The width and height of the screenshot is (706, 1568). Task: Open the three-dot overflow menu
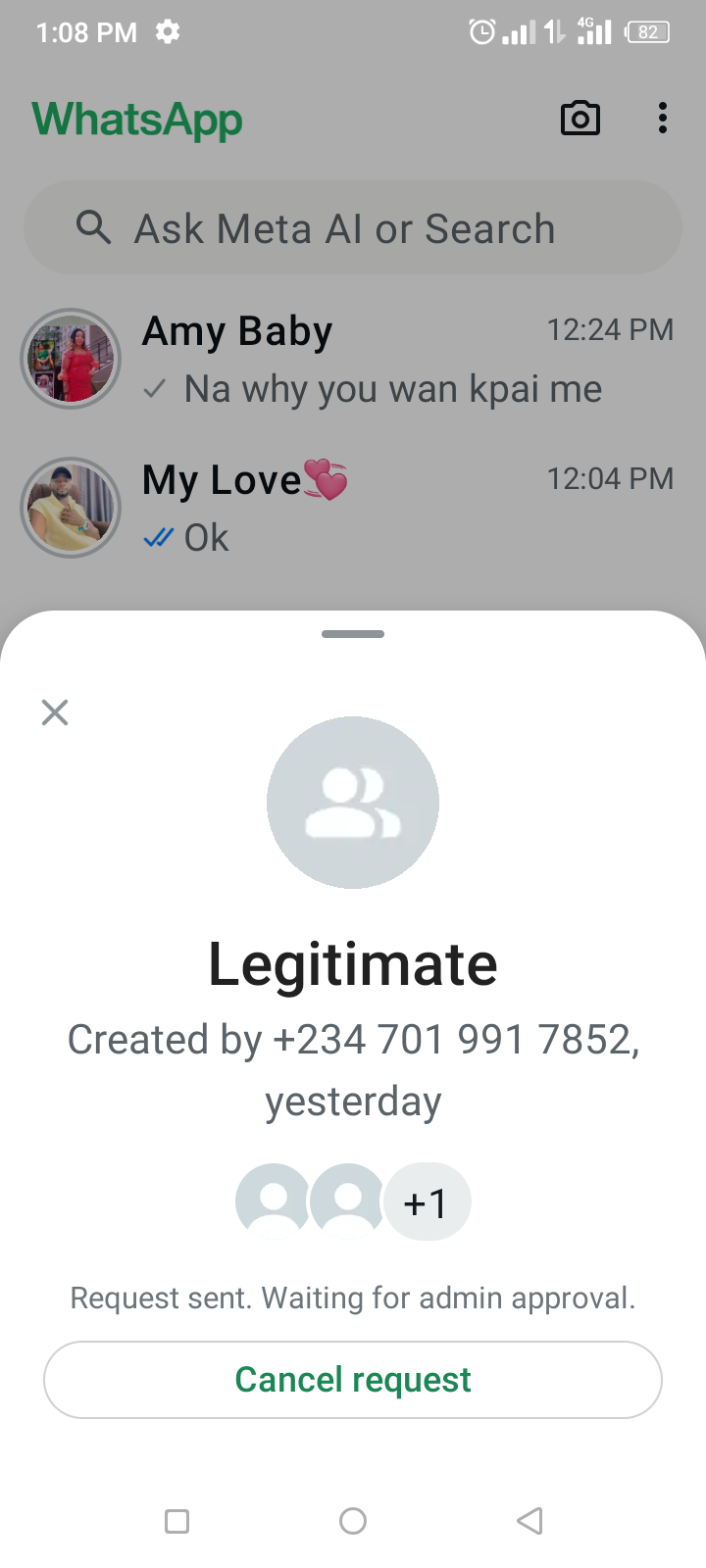pos(663,119)
